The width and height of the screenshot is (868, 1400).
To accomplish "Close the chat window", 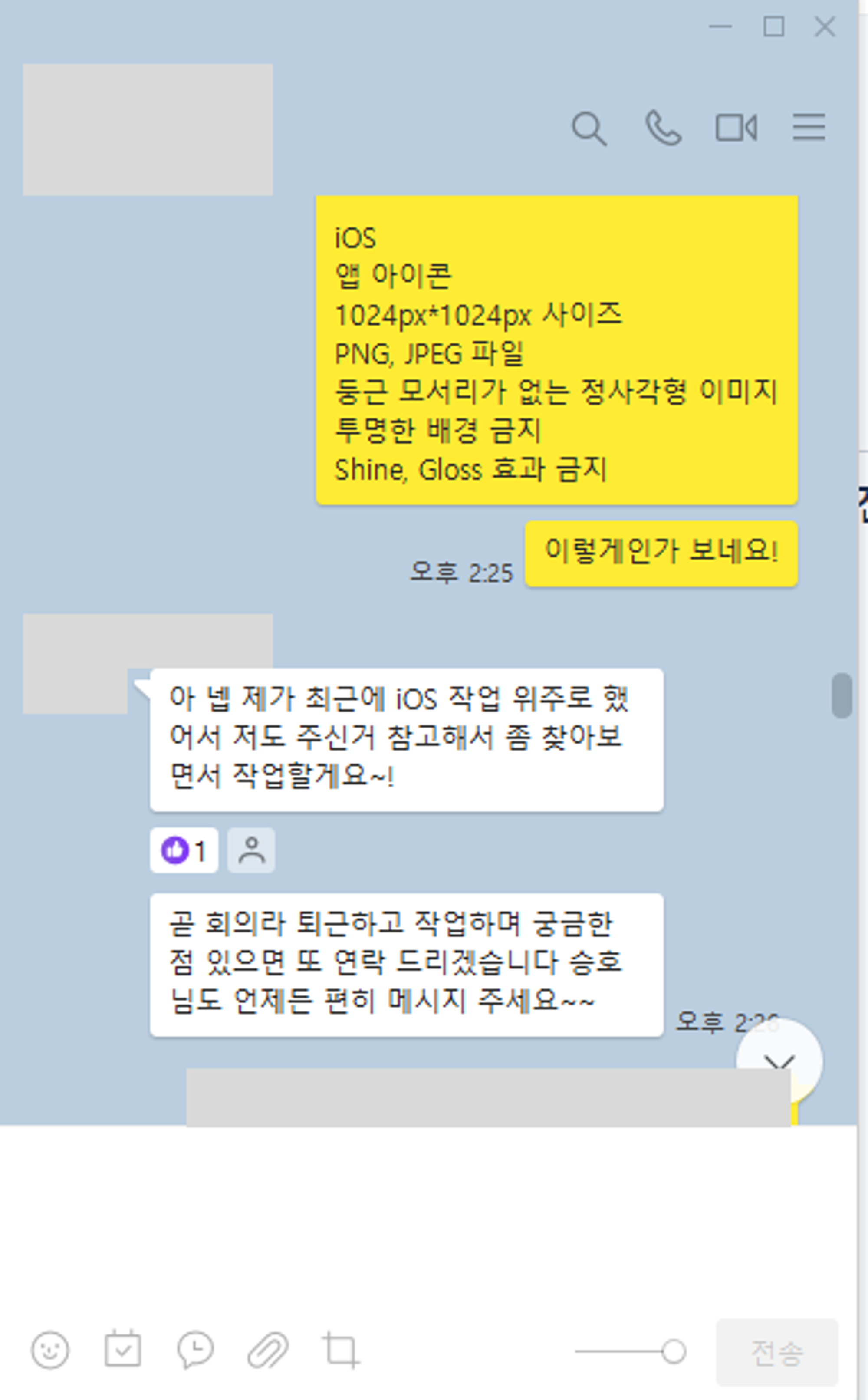I will pos(825,26).
